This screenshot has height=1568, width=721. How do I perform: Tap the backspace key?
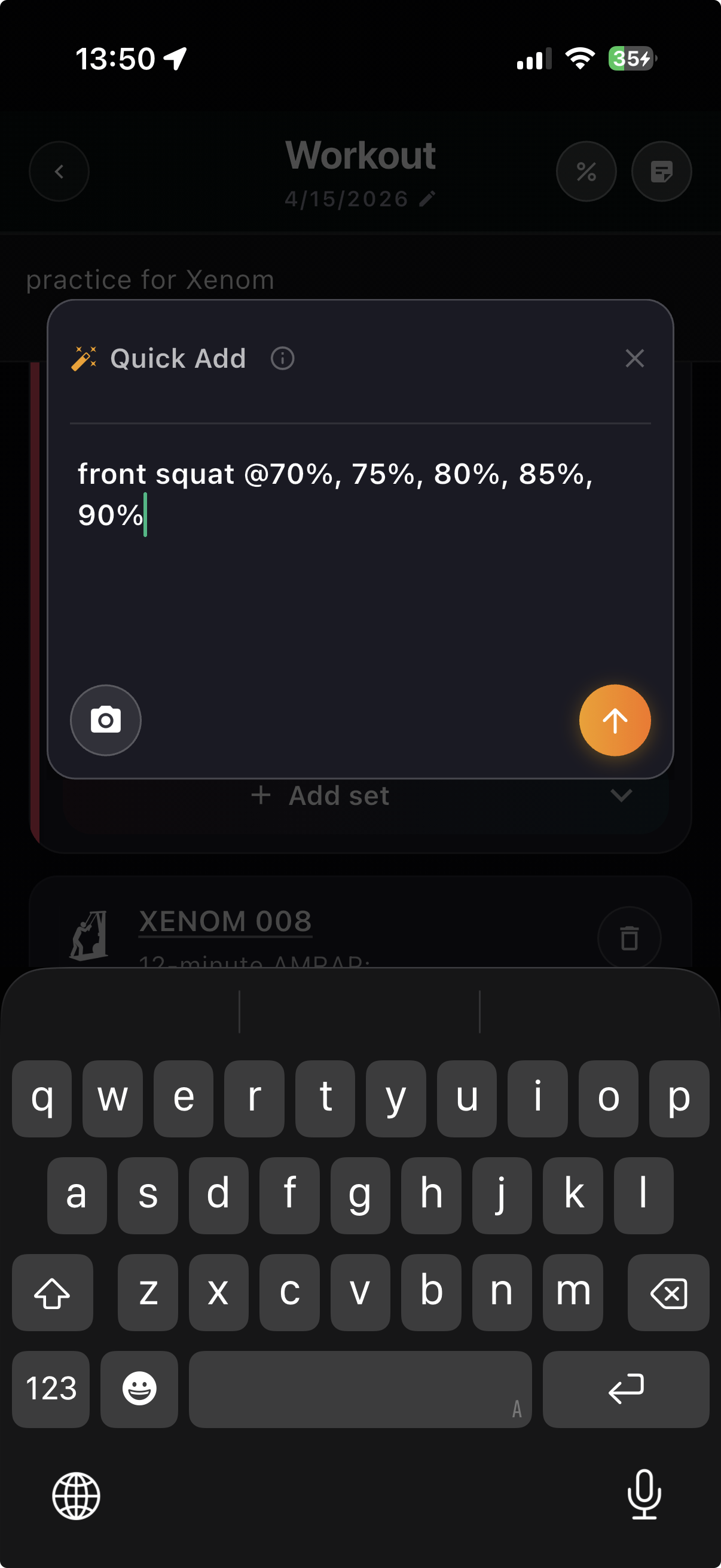(668, 1293)
